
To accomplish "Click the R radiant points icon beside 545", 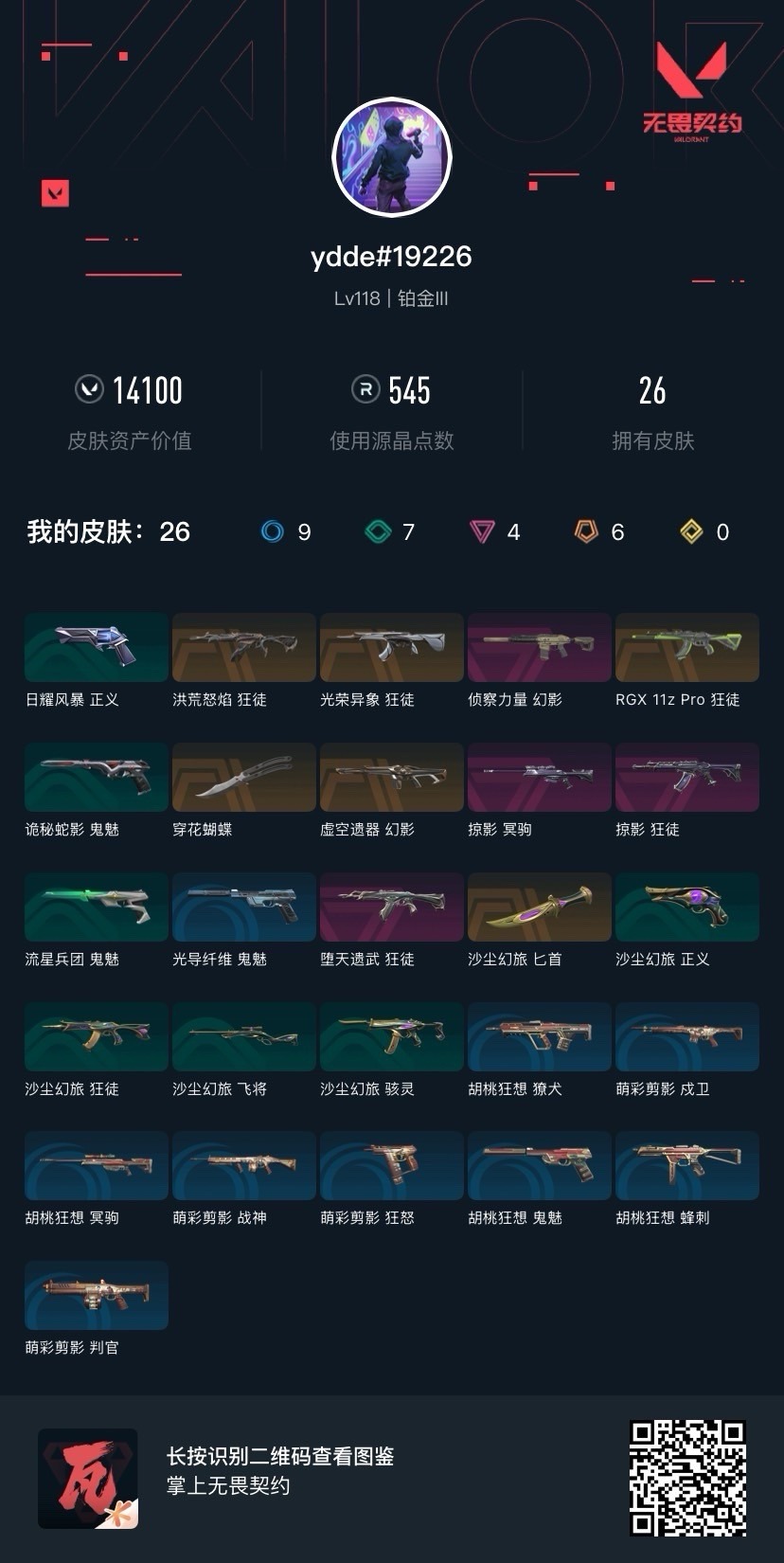I will 365,388.
